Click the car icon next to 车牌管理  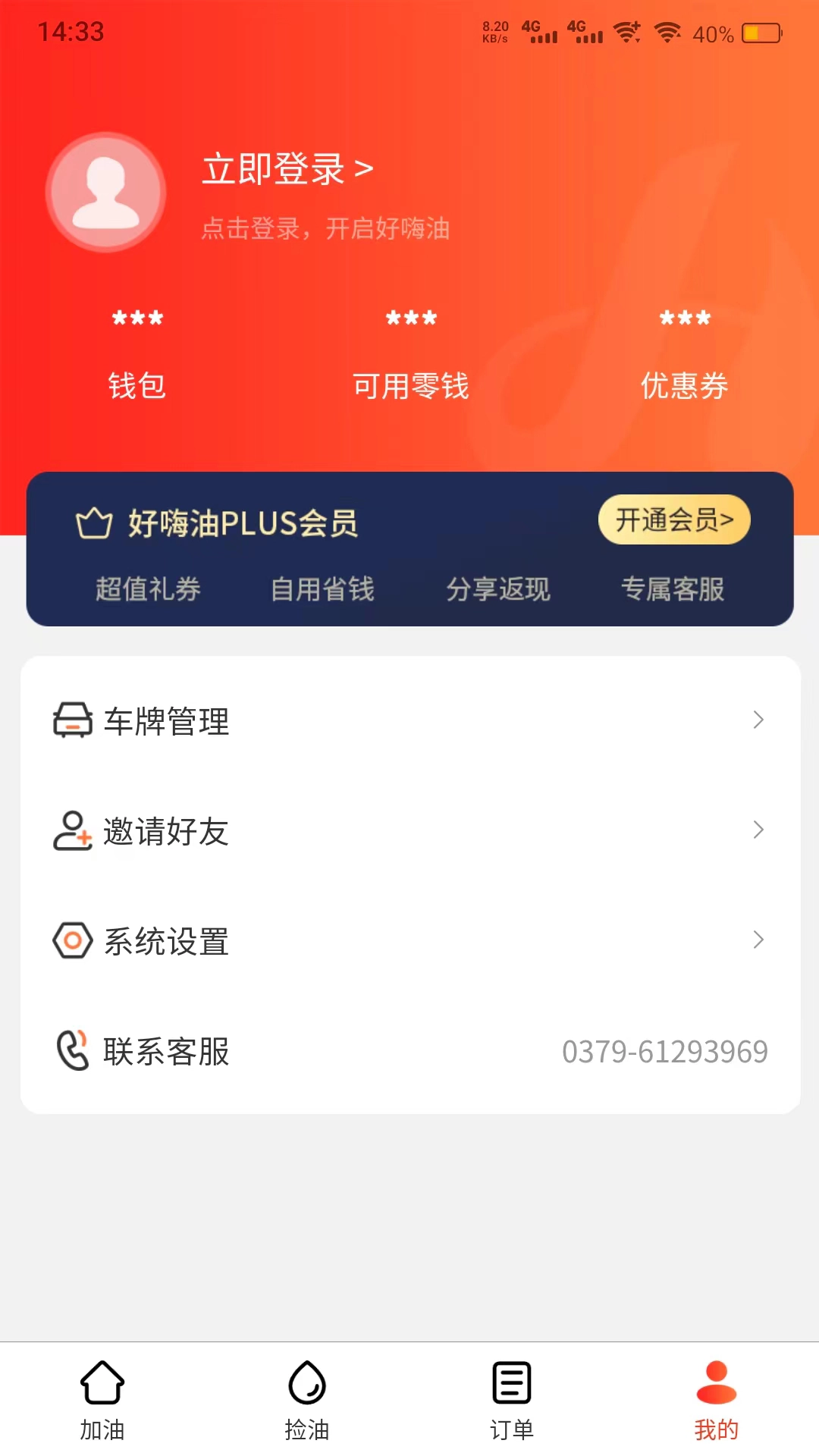point(72,721)
